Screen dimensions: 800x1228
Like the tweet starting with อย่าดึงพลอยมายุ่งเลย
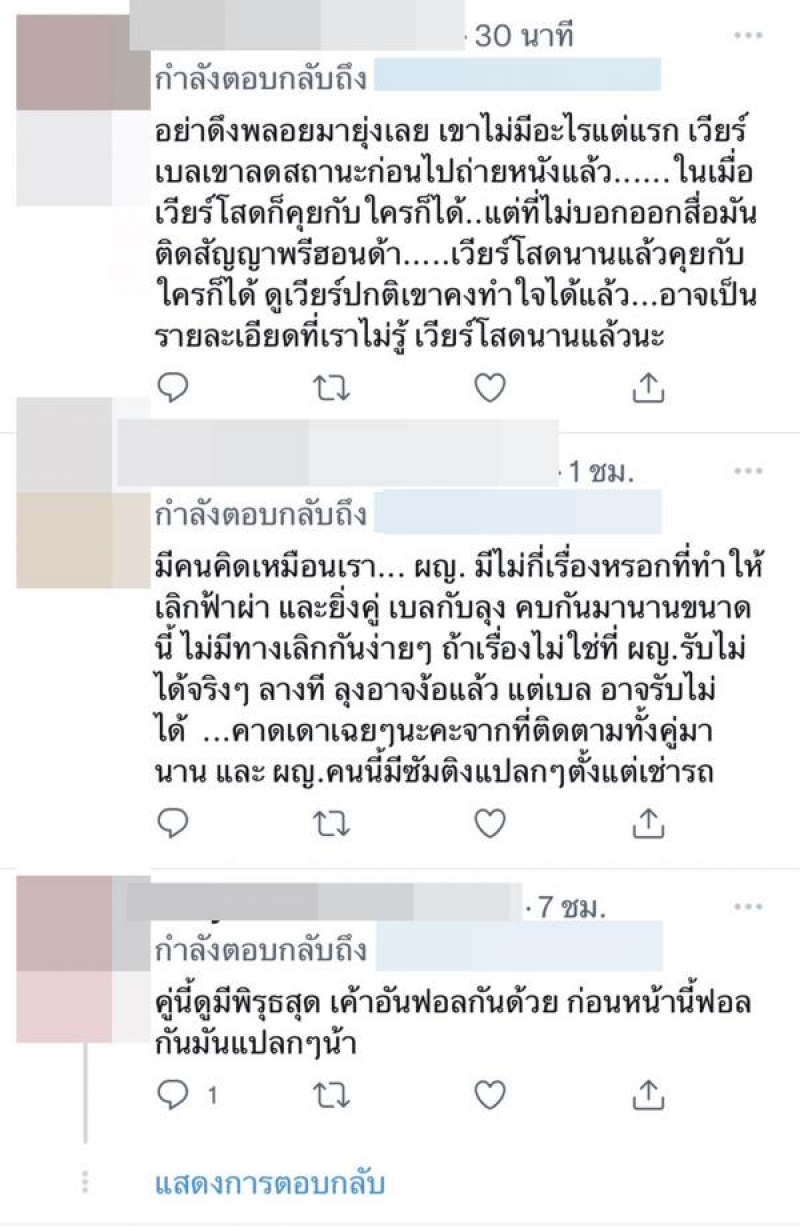(489, 387)
